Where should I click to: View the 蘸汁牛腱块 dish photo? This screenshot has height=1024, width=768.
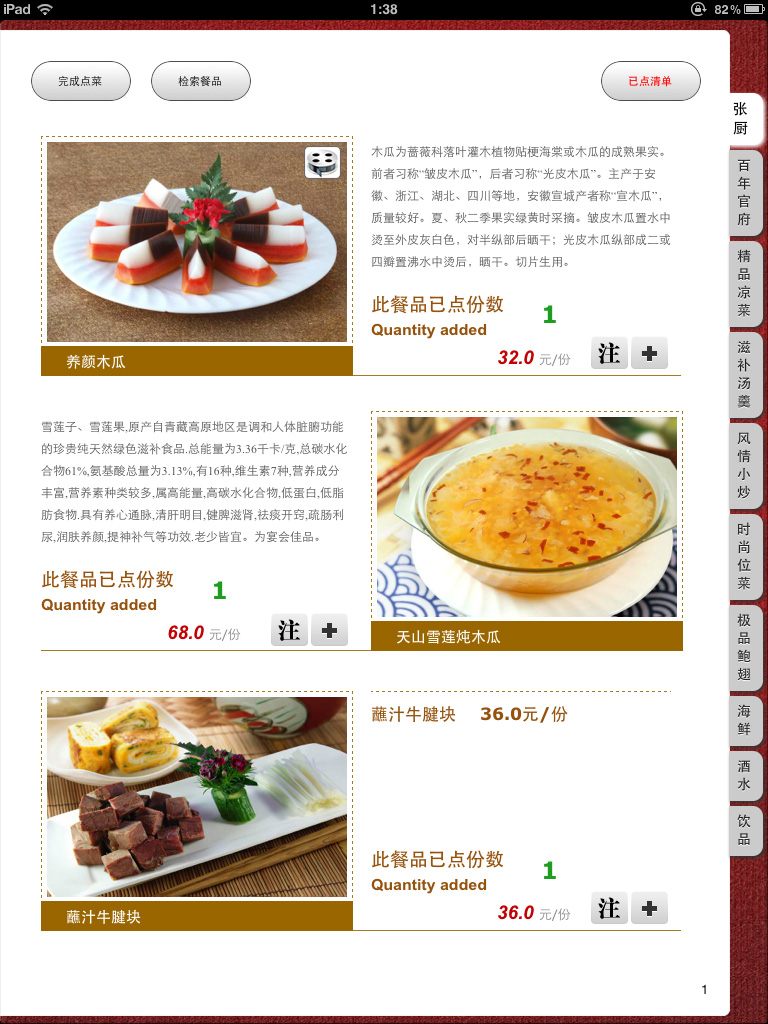197,796
